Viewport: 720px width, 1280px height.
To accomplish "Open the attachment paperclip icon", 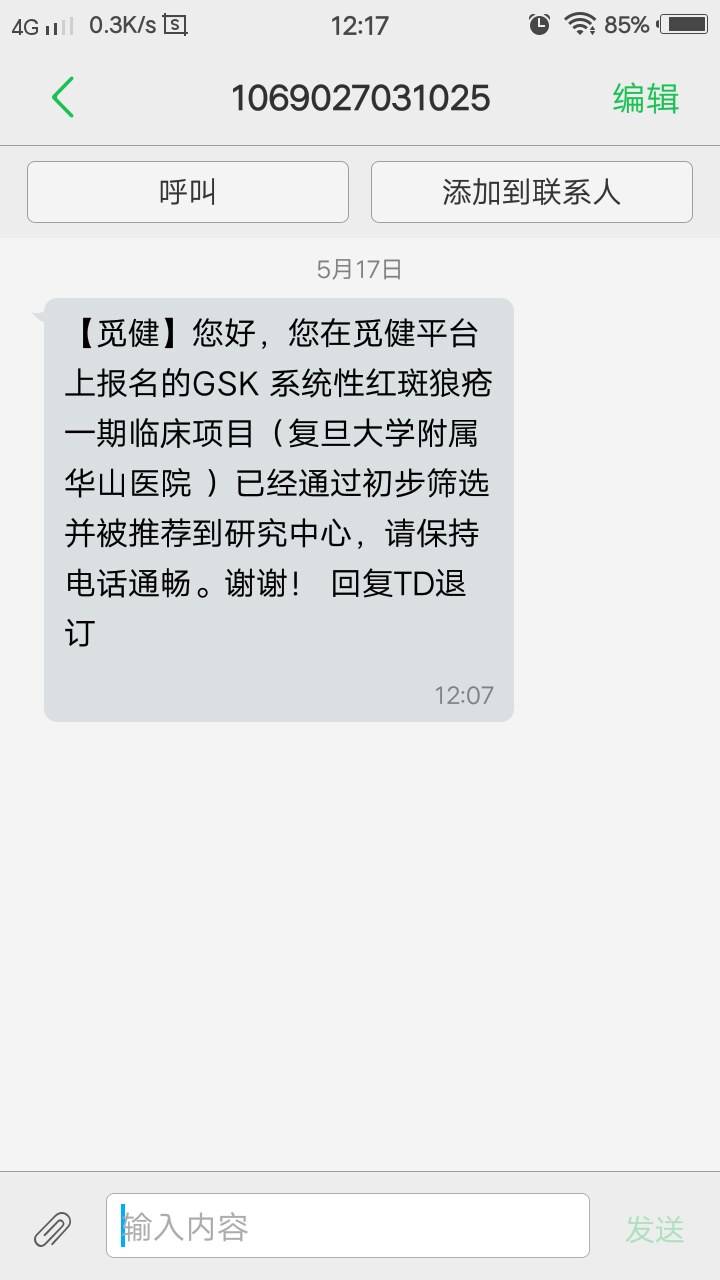I will [x=53, y=1228].
